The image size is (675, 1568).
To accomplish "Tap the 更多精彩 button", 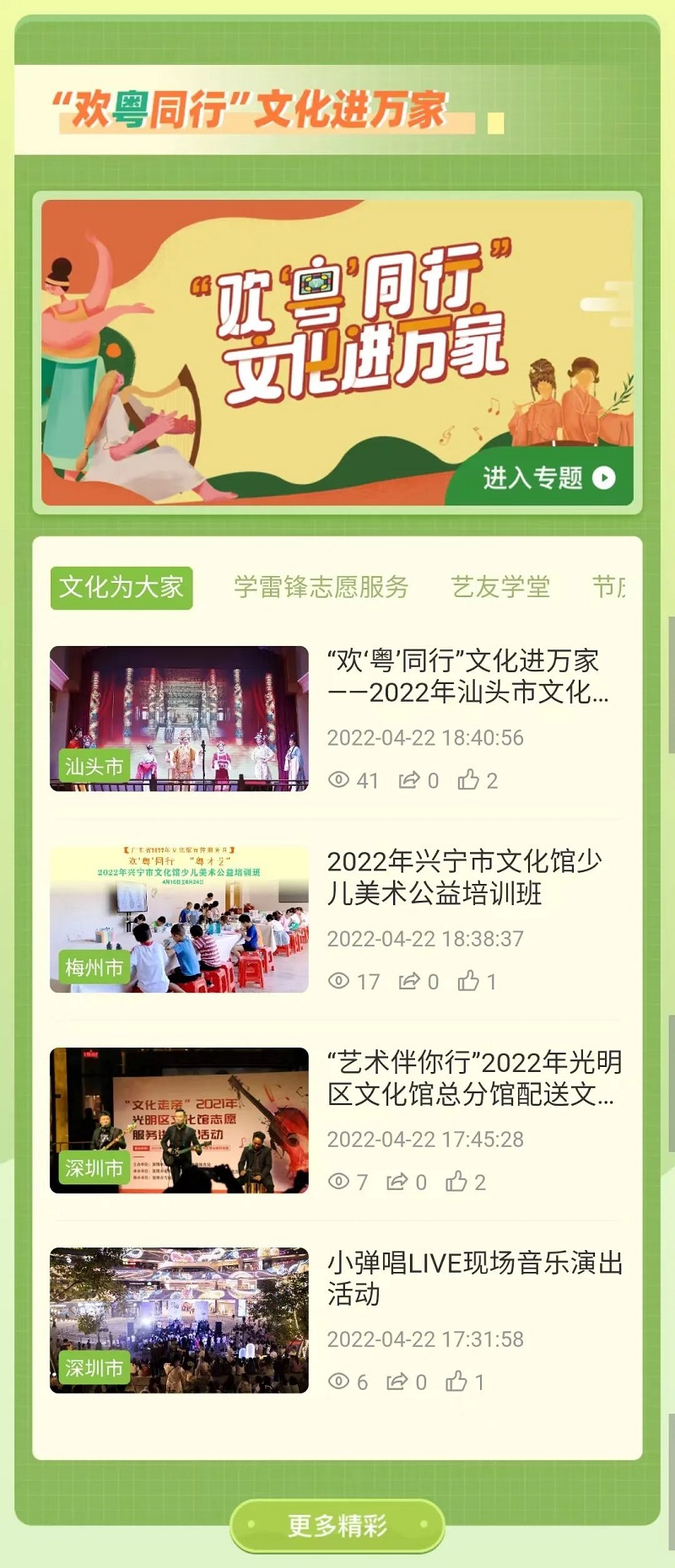I will [337, 1525].
